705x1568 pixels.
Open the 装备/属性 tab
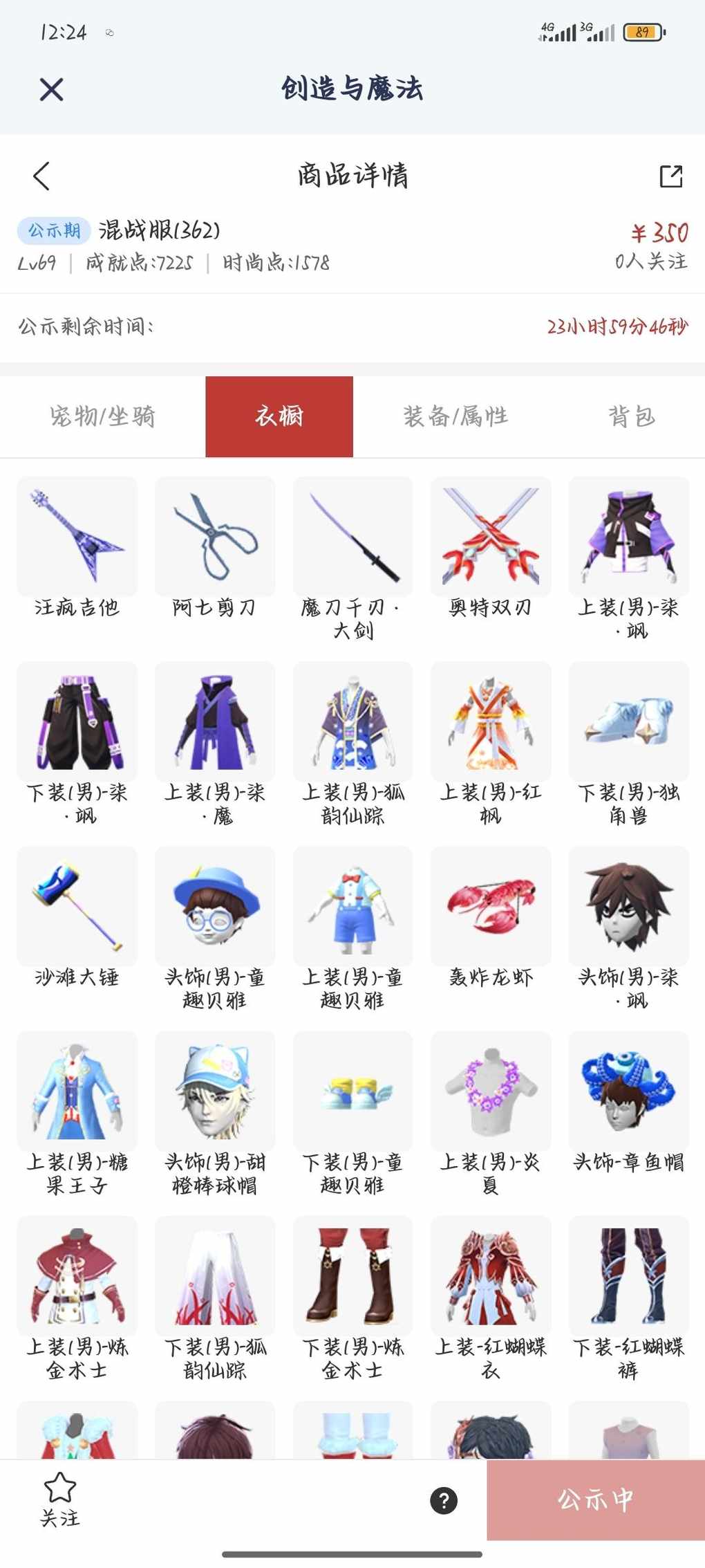[455, 416]
